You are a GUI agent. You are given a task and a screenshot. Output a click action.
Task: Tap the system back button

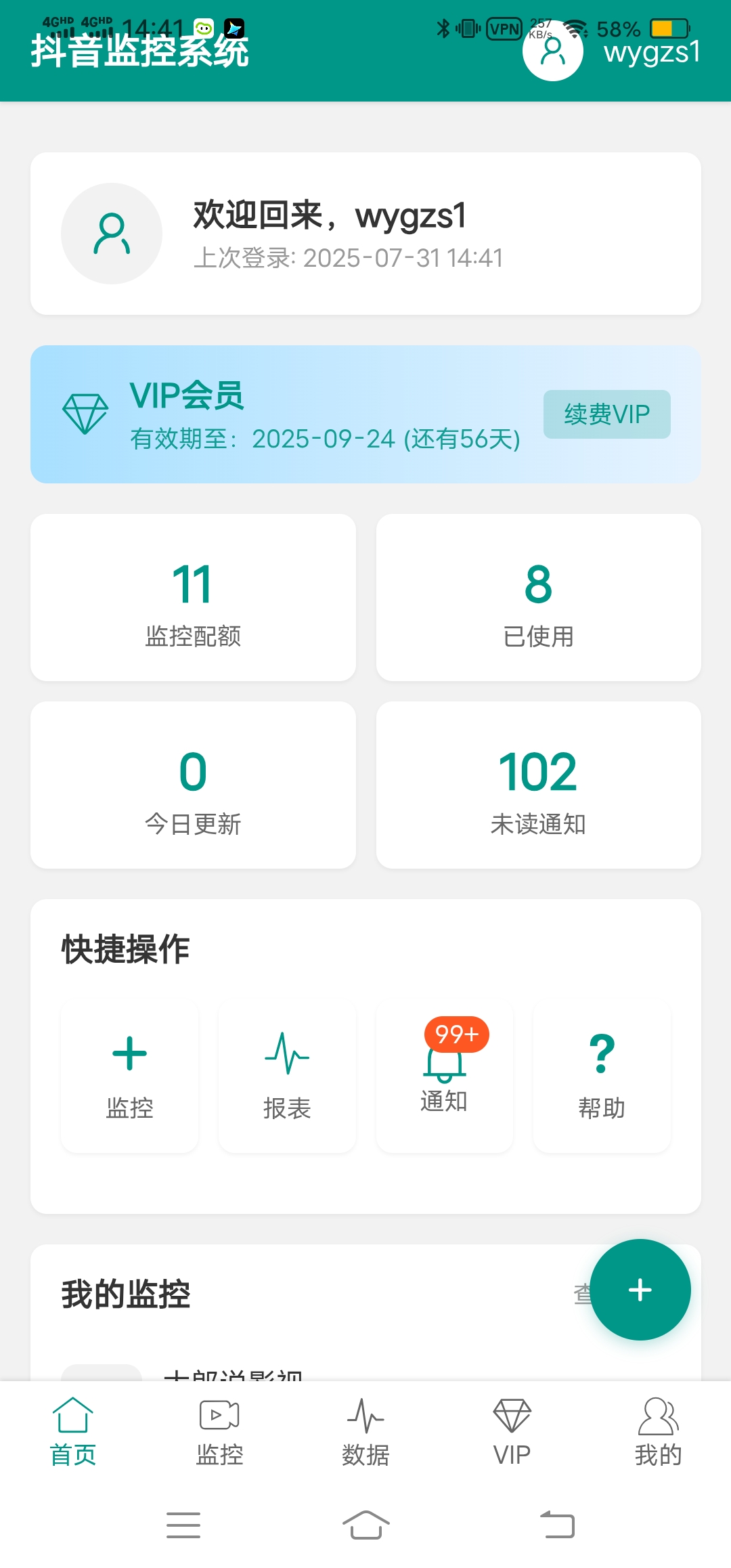point(557,1525)
